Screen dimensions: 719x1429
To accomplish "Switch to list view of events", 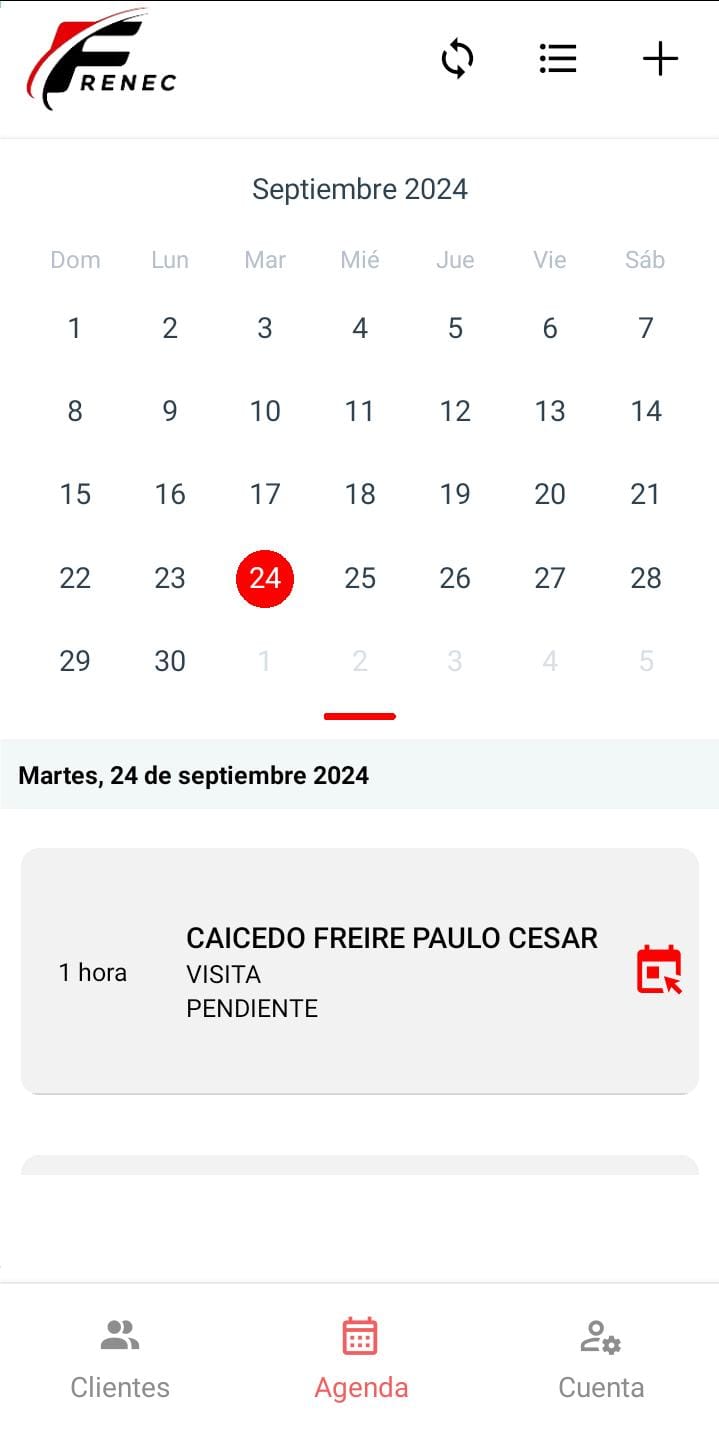I will click(x=557, y=59).
